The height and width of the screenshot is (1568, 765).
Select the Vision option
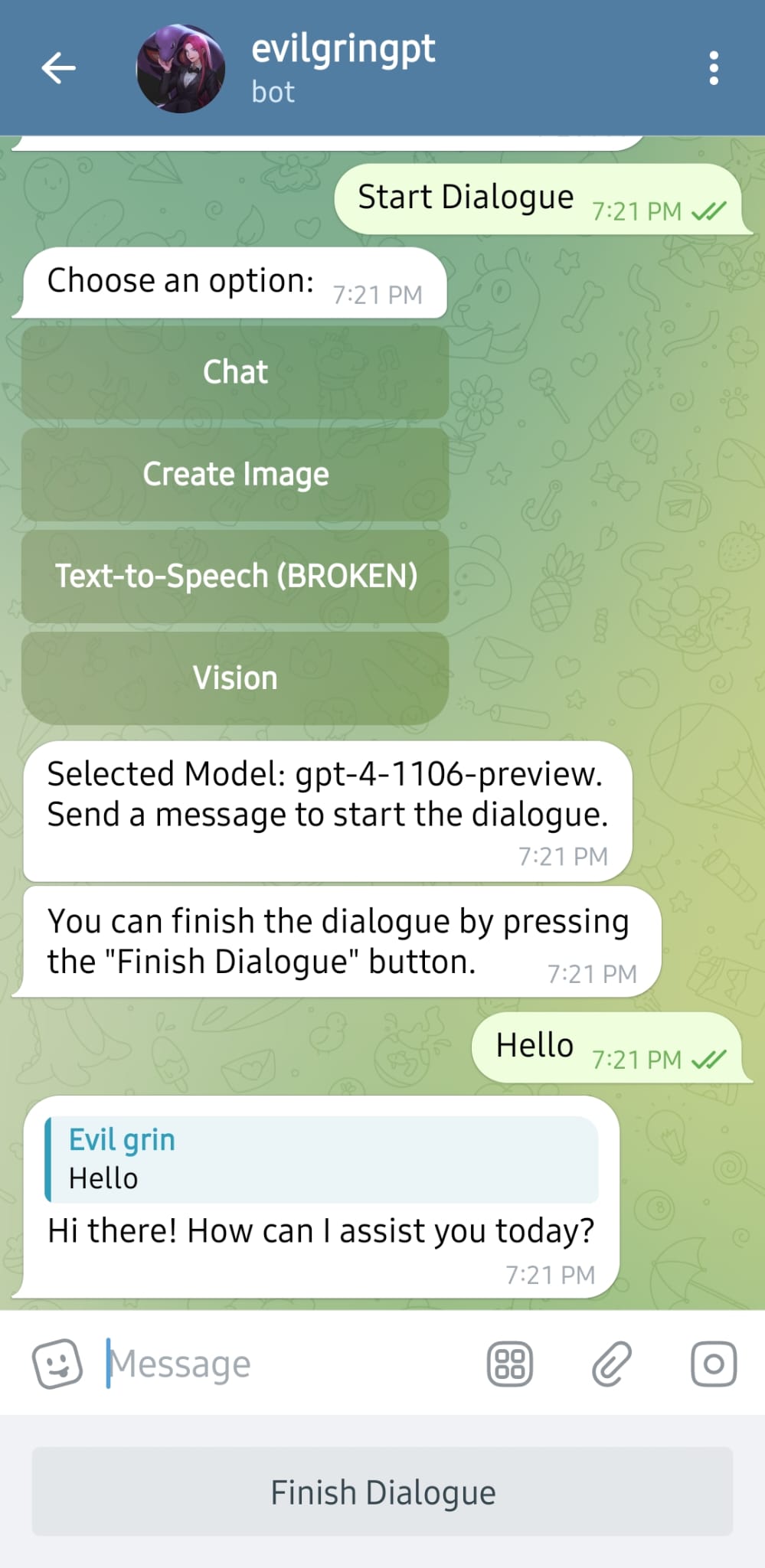[235, 678]
